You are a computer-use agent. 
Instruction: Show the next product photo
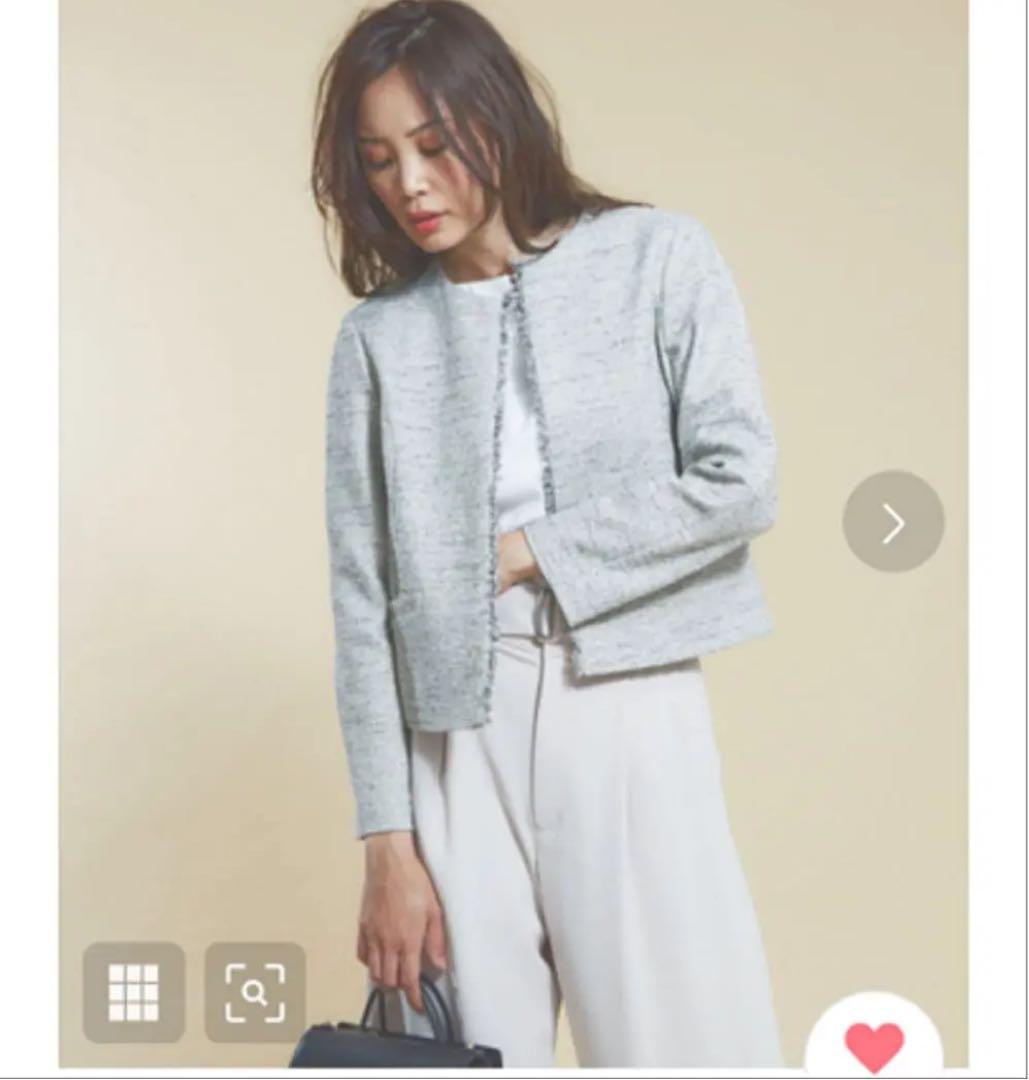click(893, 522)
